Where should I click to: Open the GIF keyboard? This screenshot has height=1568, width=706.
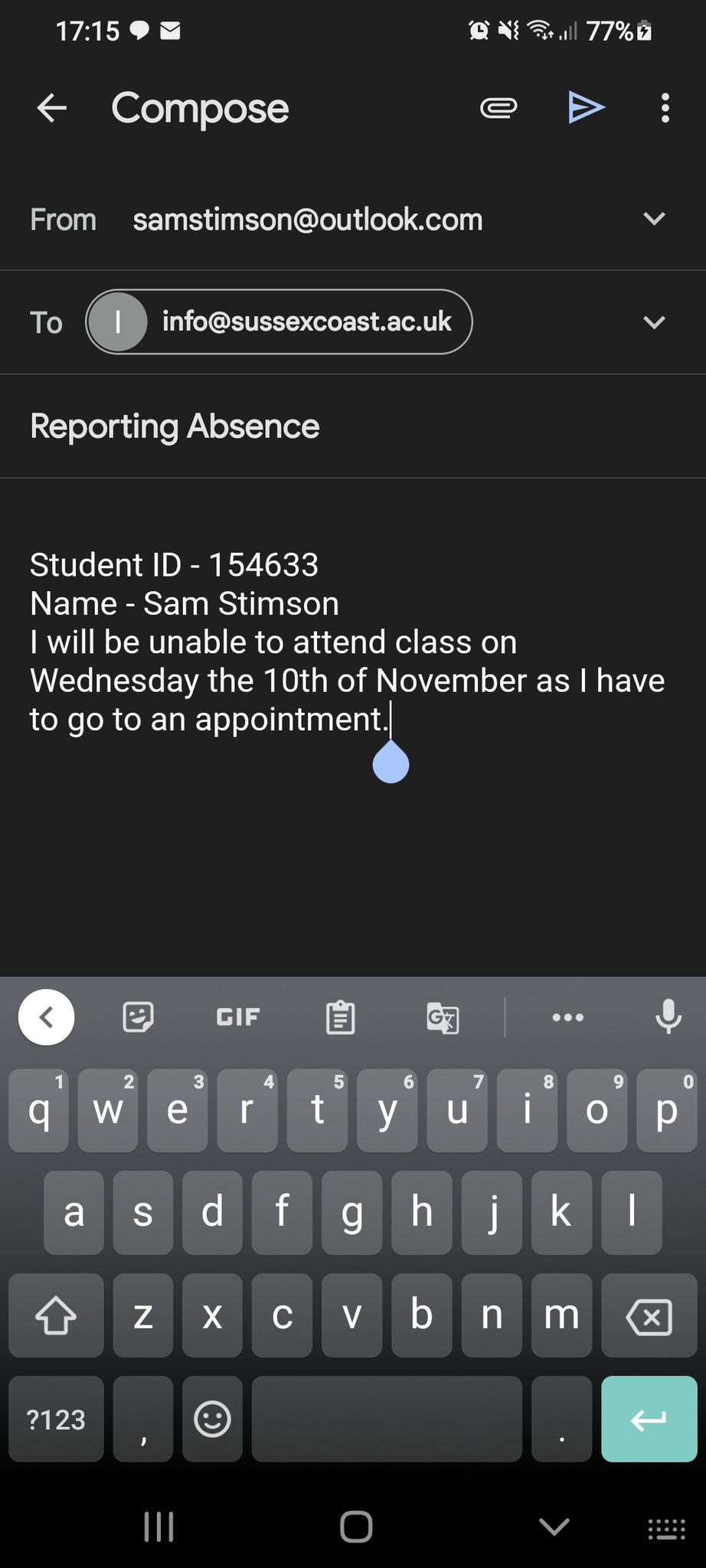[238, 1017]
